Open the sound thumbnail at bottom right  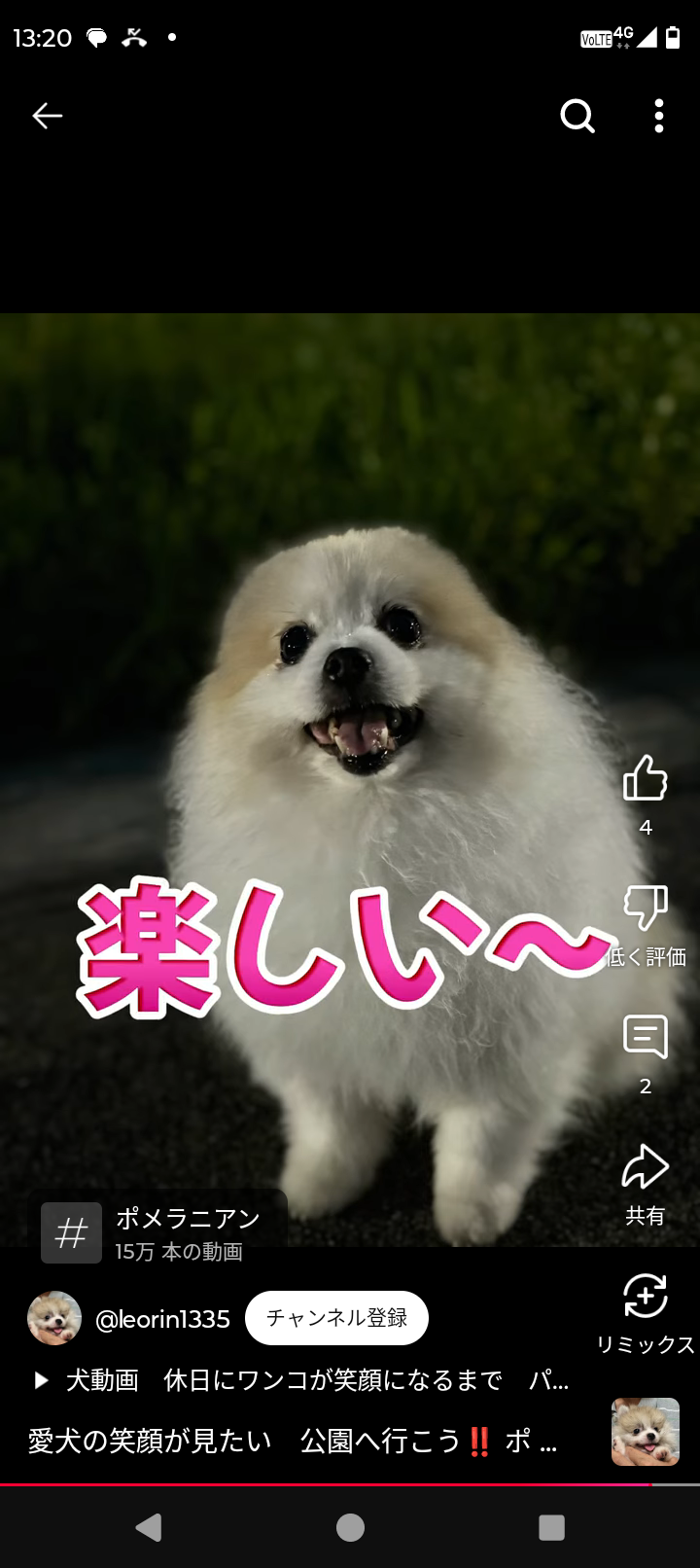click(646, 1432)
